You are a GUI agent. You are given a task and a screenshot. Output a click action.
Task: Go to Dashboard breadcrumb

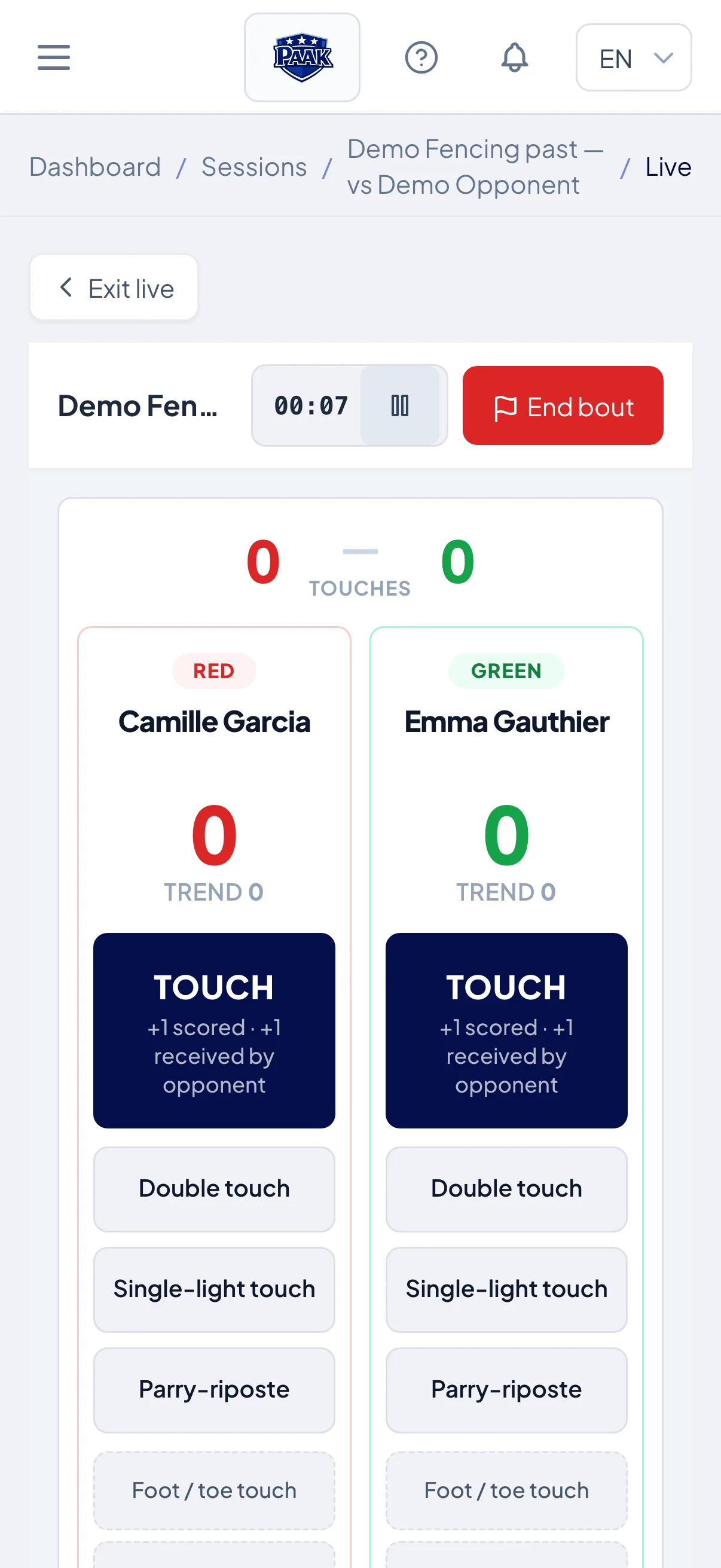95,166
